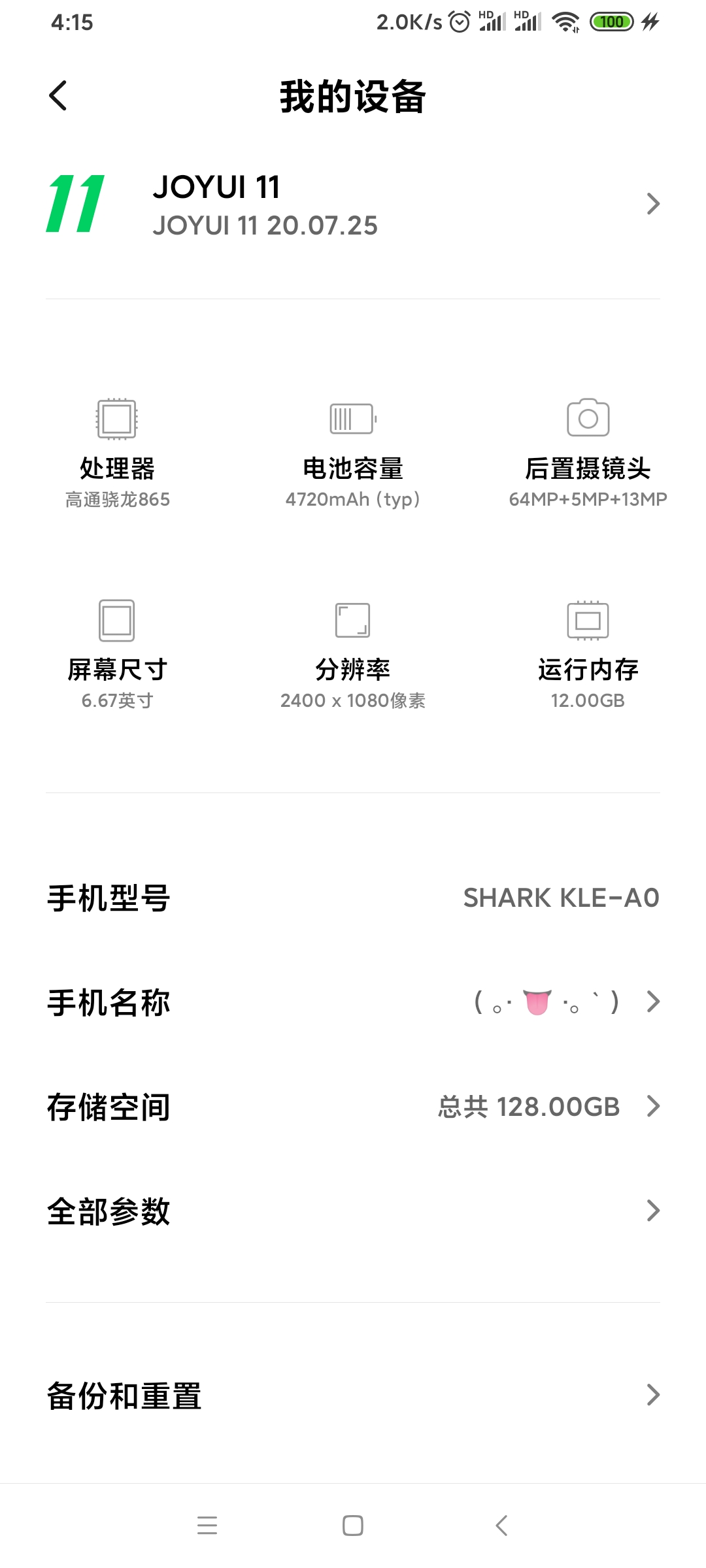Tap the system home button
Viewport: 706px width, 1568px height.
pos(353,1526)
